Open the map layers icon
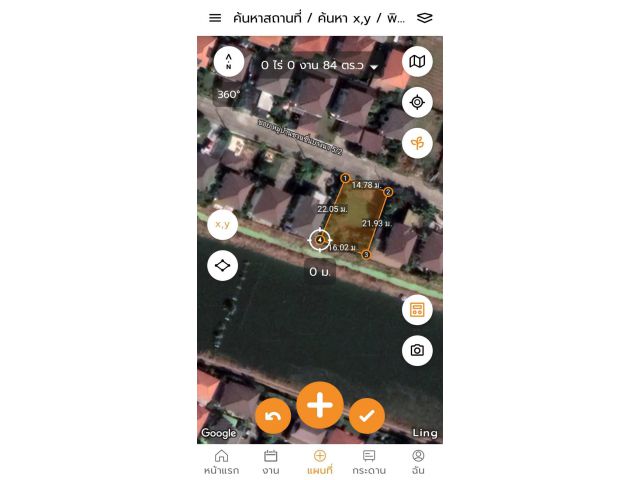The width and height of the screenshot is (640, 480). tap(425, 18)
